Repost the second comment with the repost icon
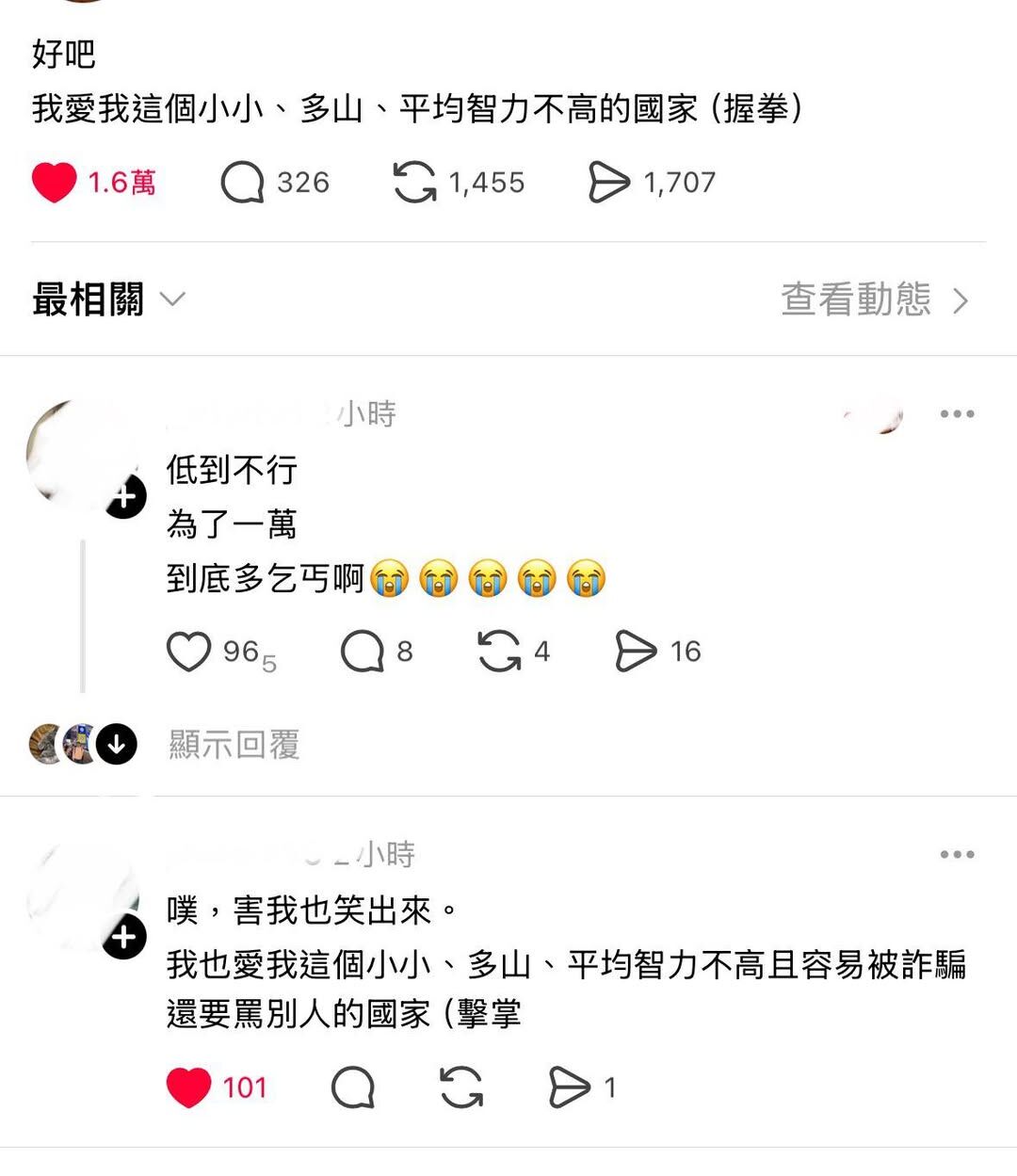The image size is (1017, 1176). pos(461,1087)
